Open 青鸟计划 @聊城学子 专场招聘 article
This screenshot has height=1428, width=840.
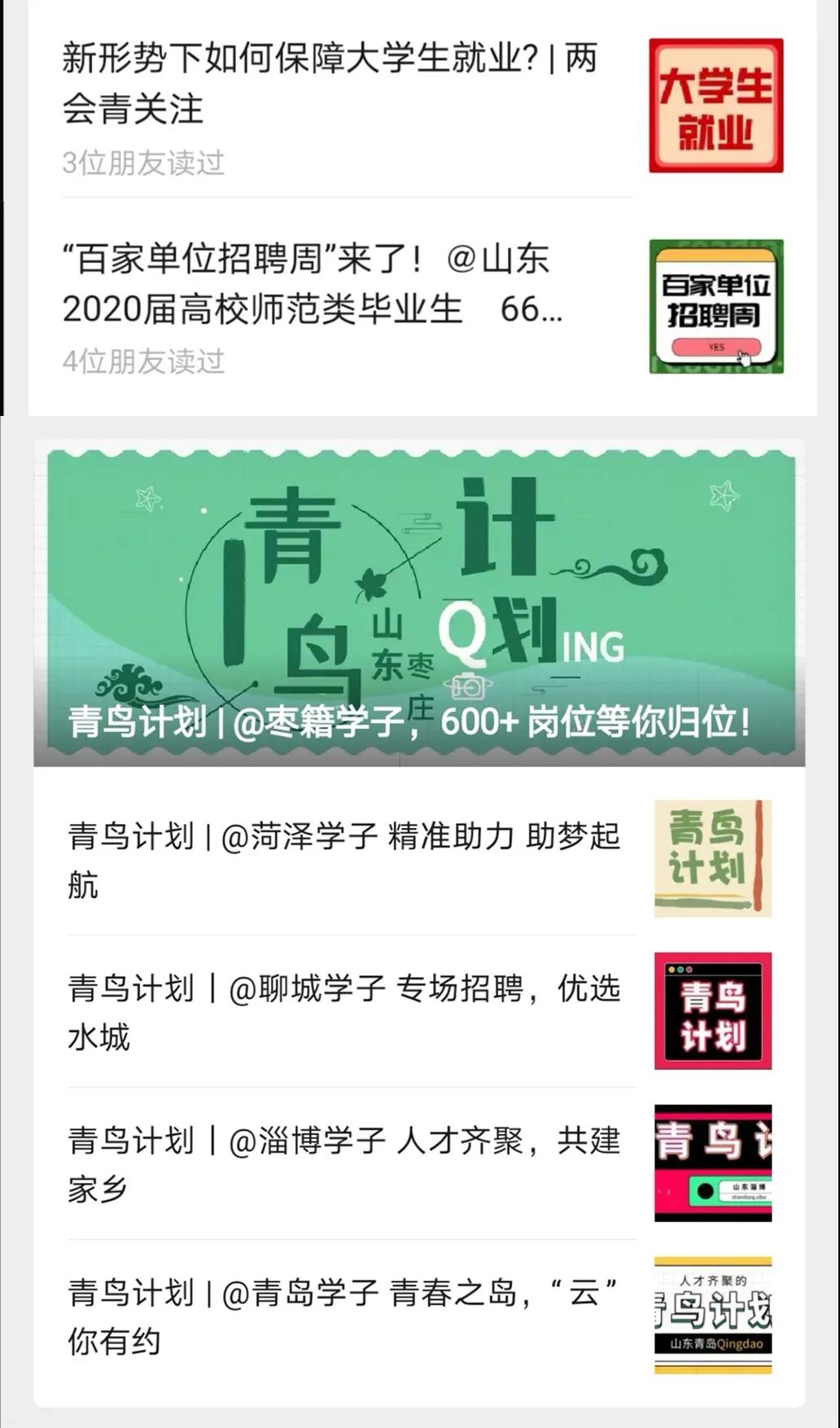pyautogui.click(x=343, y=1012)
